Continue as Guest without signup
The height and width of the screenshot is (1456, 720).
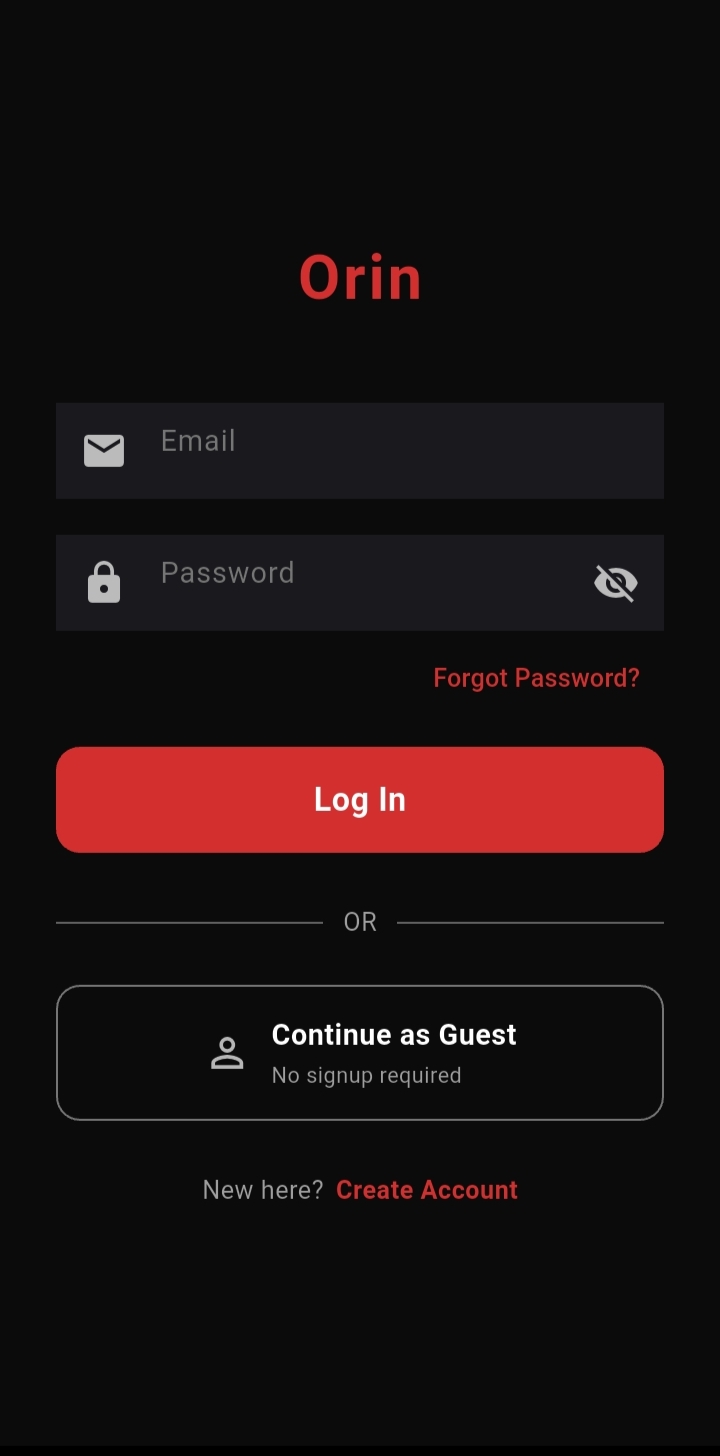360,1053
